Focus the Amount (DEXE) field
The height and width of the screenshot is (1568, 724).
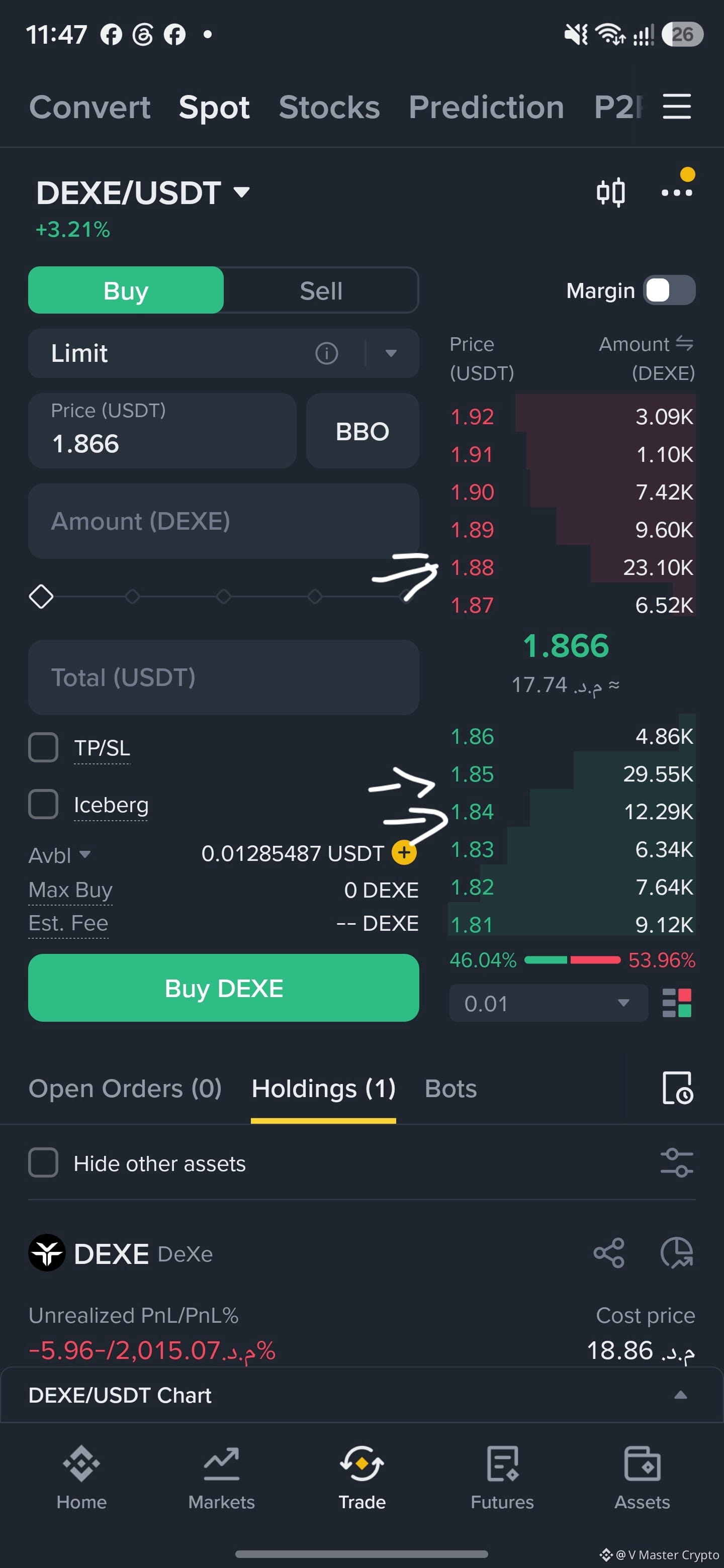(x=223, y=521)
